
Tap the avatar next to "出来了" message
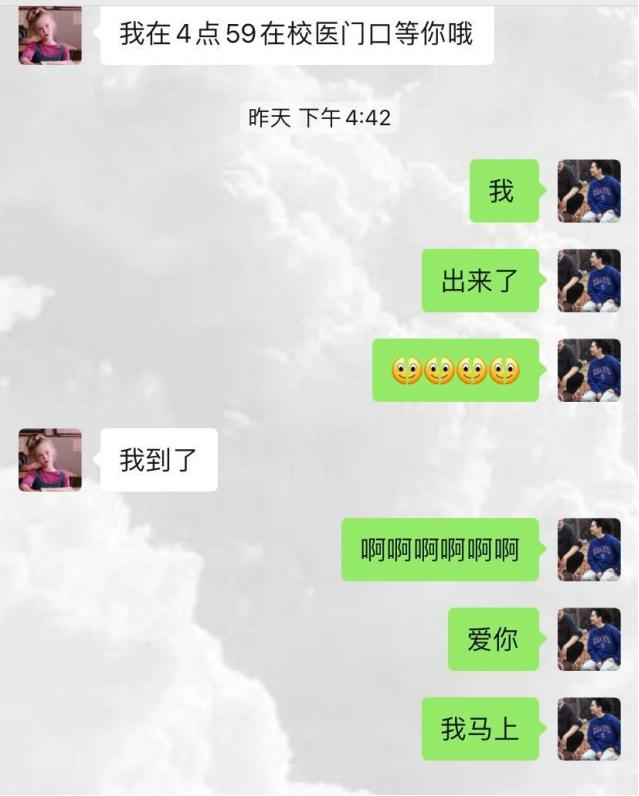[x=589, y=281]
